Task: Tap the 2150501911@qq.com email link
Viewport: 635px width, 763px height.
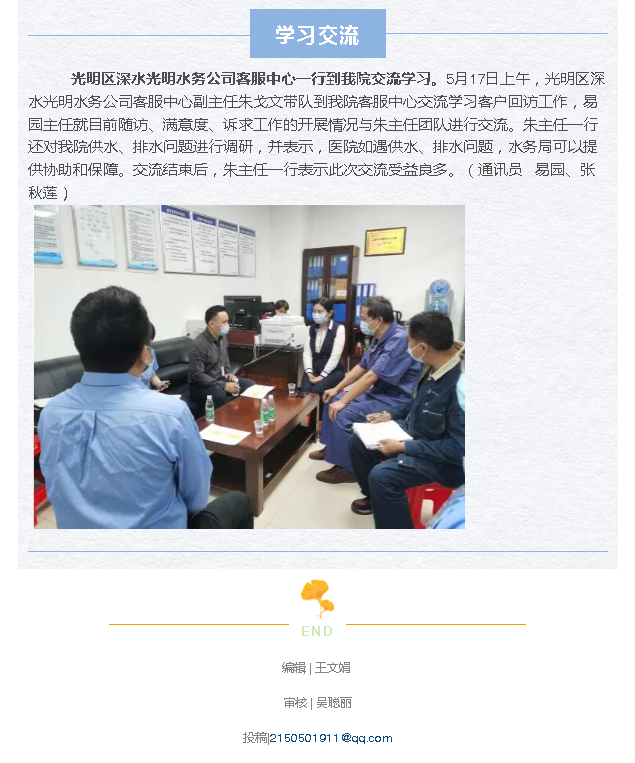Action: 331,738
